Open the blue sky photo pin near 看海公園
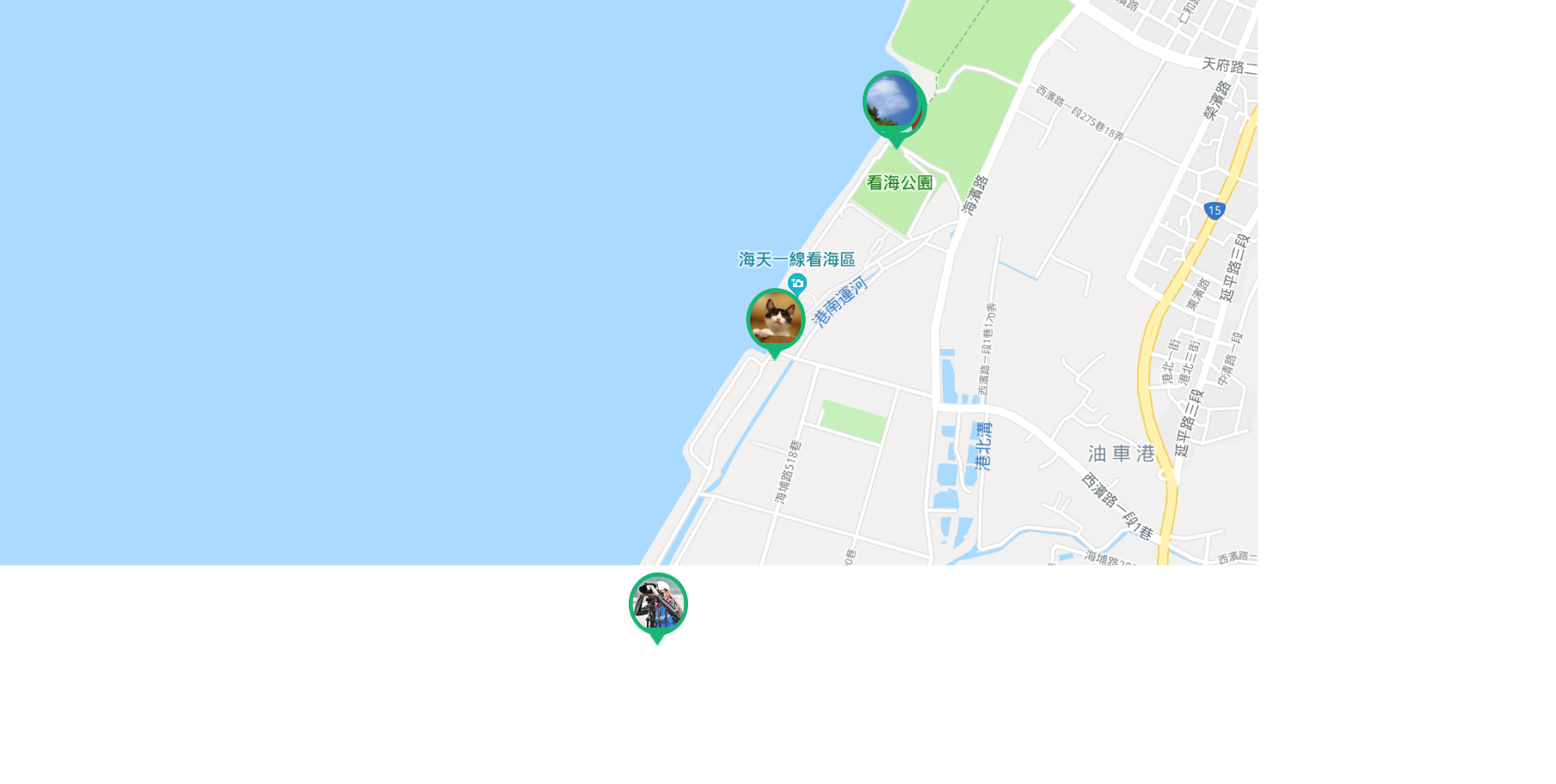1556x784 pixels. tap(891, 101)
